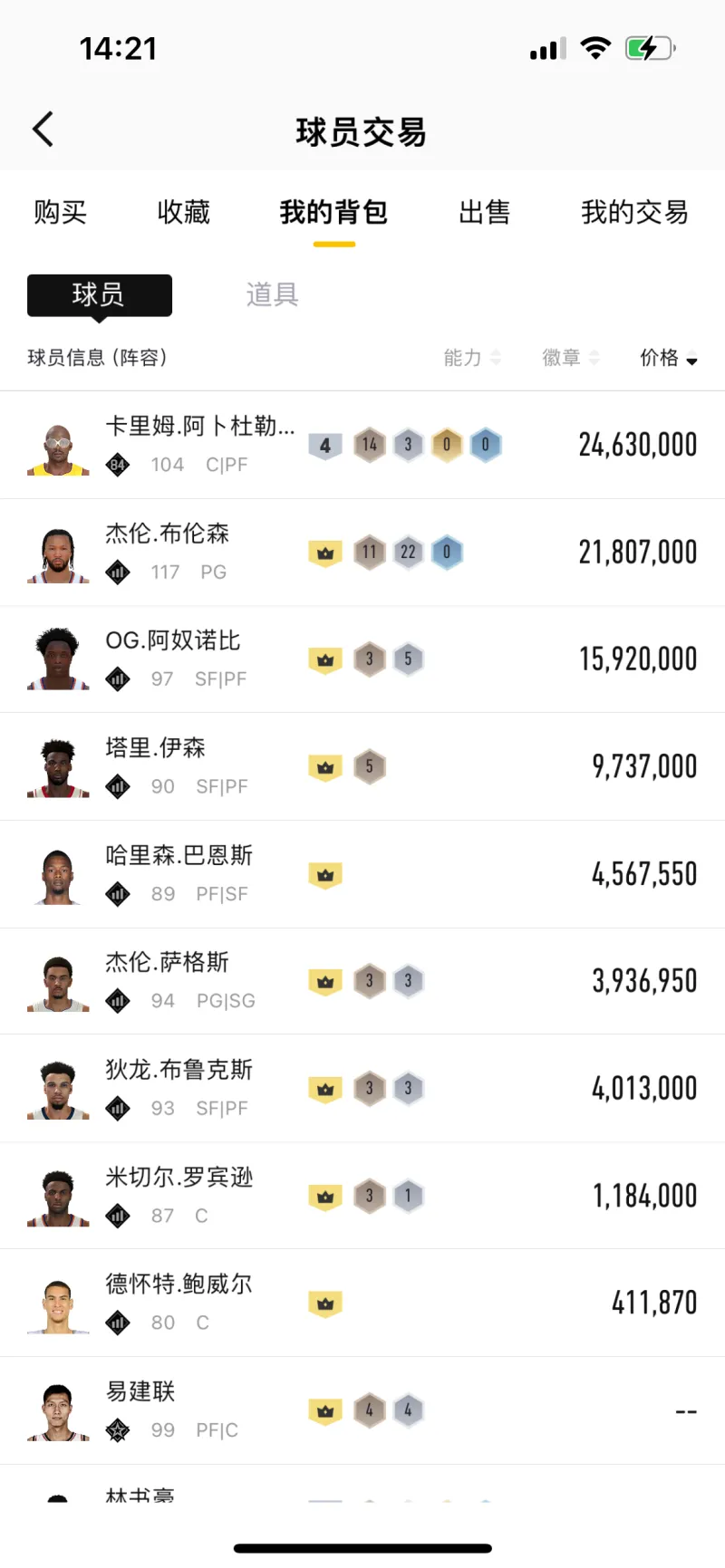Select the 球员 segment
Screen dimensions: 725x1568
point(99,294)
